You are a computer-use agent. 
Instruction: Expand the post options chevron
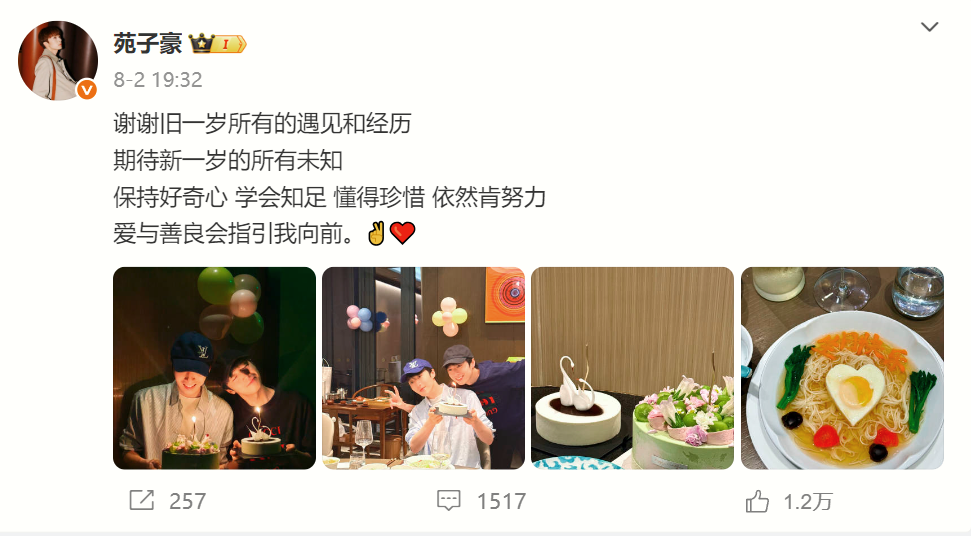tap(930, 27)
